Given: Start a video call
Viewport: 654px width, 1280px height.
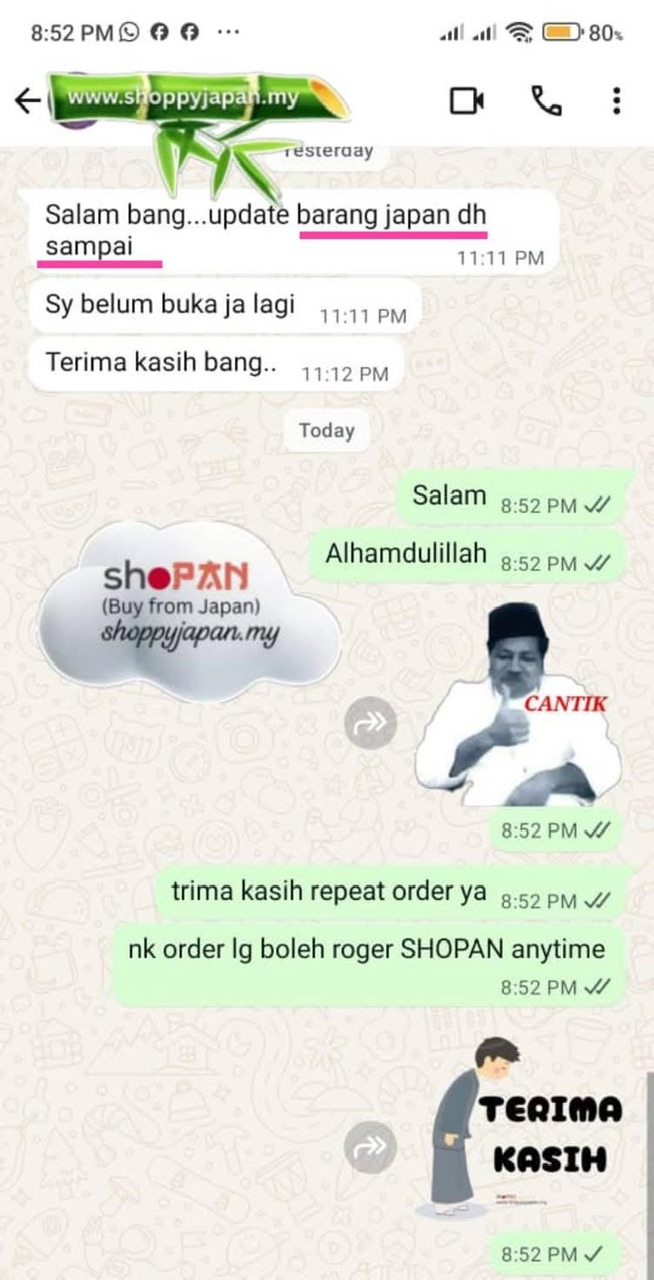Looking at the screenshot, I should (x=466, y=100).
